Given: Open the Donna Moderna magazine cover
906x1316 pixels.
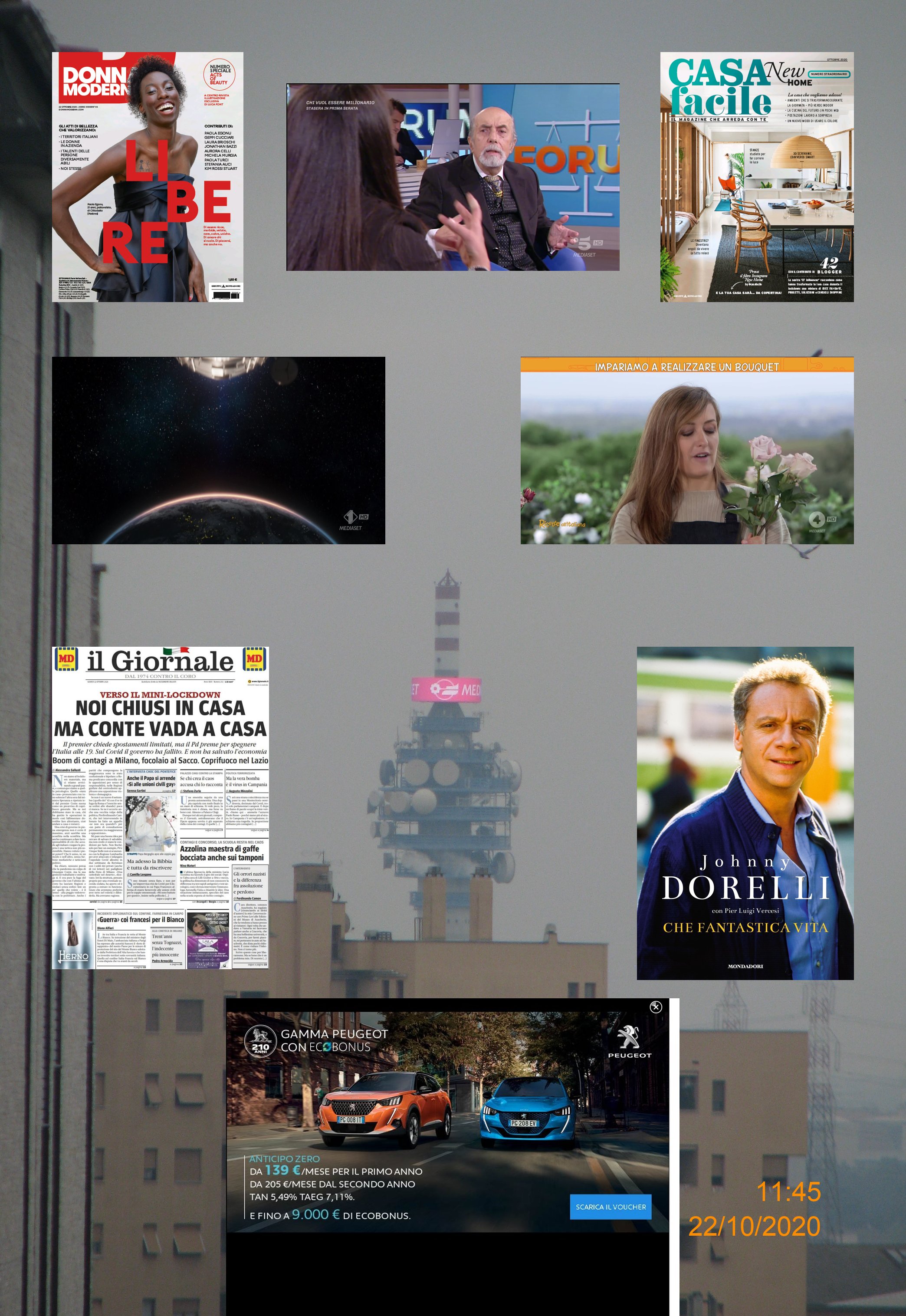Looking at the screenshot, I should pyautogui.click(x=148, y=177).
